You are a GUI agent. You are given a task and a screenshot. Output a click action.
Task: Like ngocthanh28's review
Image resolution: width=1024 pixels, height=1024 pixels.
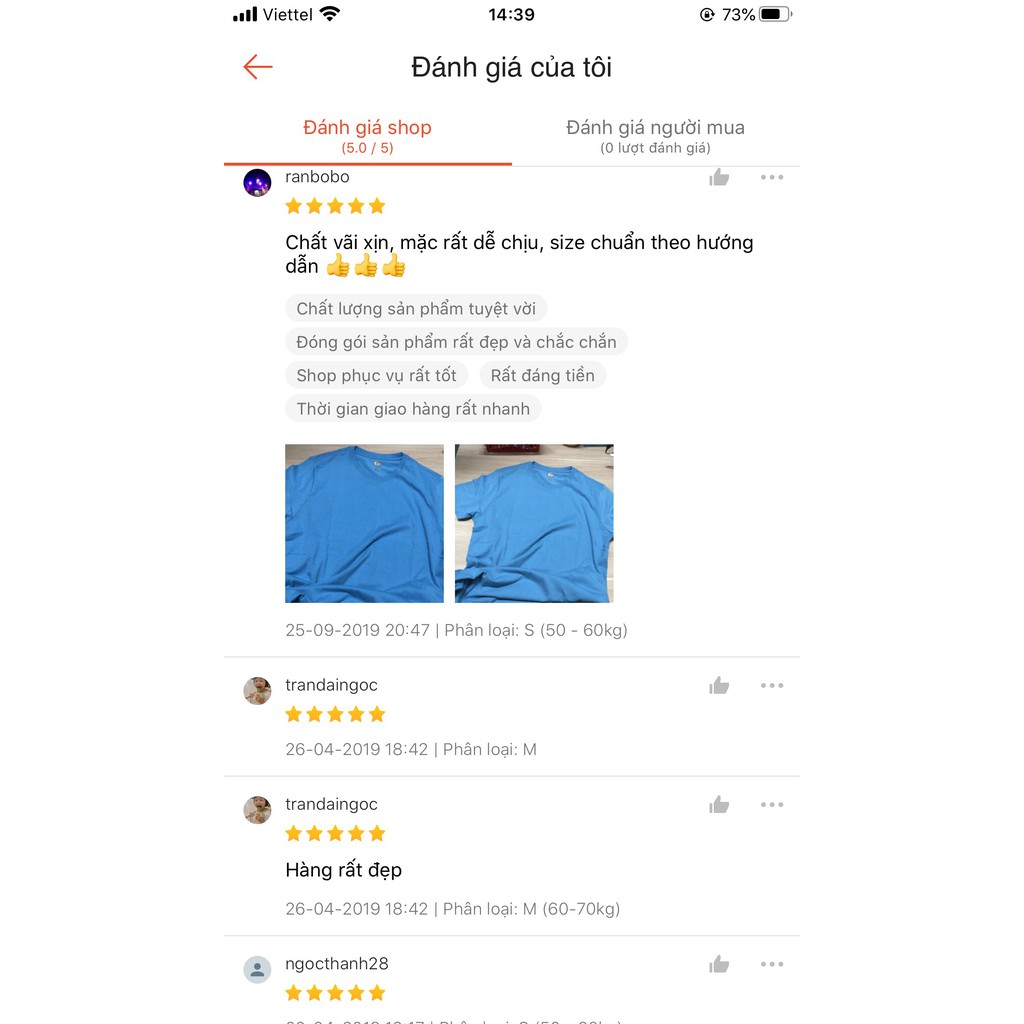tap(719, 964)
